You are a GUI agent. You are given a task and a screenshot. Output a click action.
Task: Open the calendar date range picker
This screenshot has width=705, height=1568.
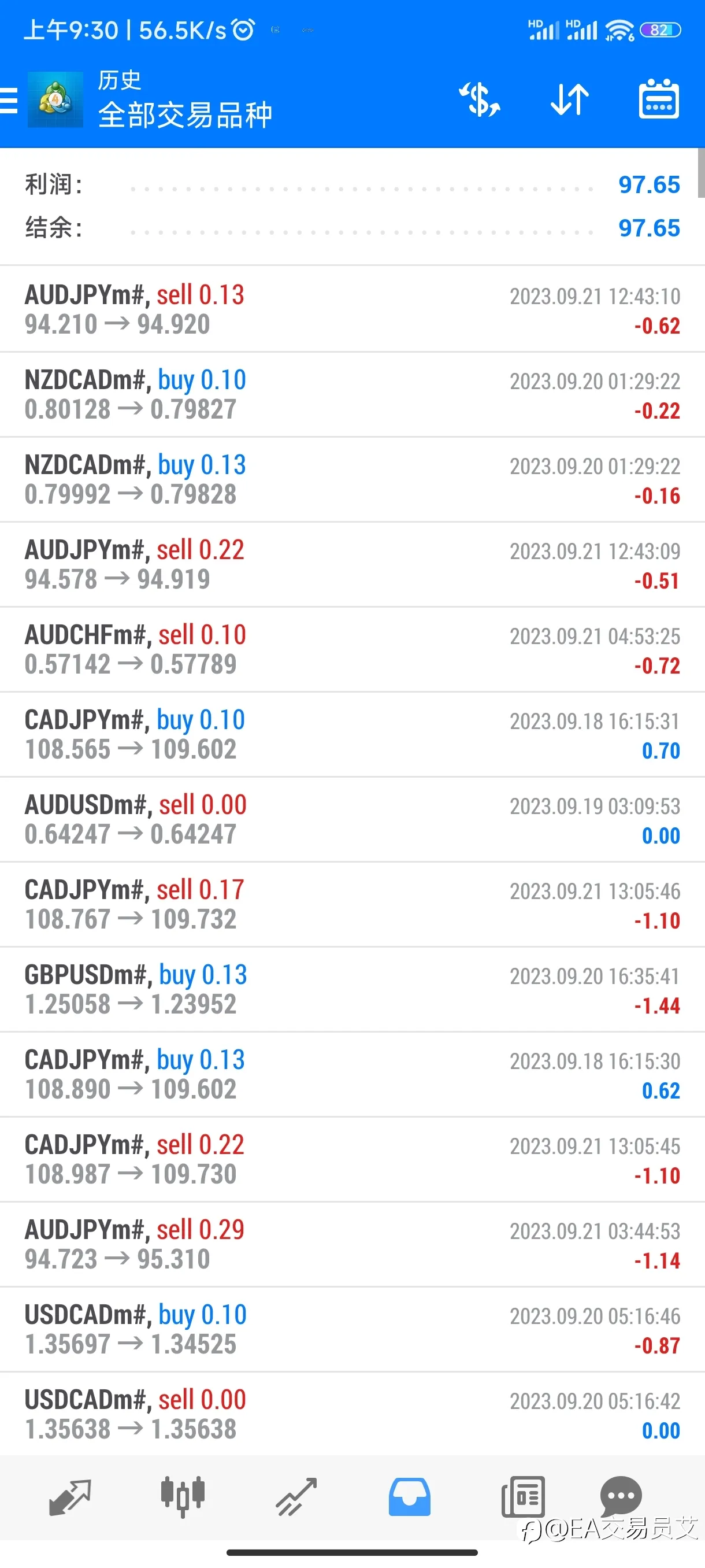(659, 99)
